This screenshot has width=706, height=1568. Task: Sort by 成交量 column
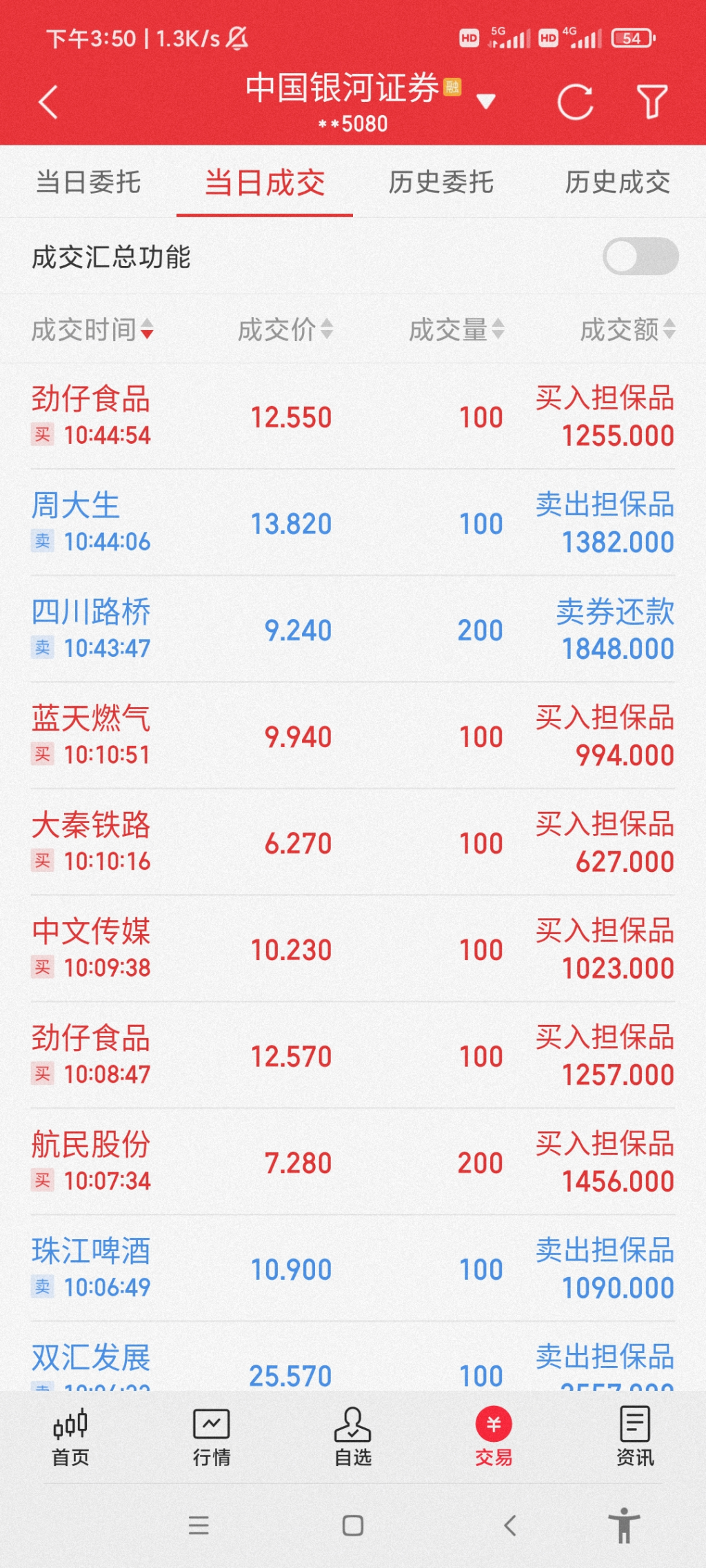(x=456, y=329)
